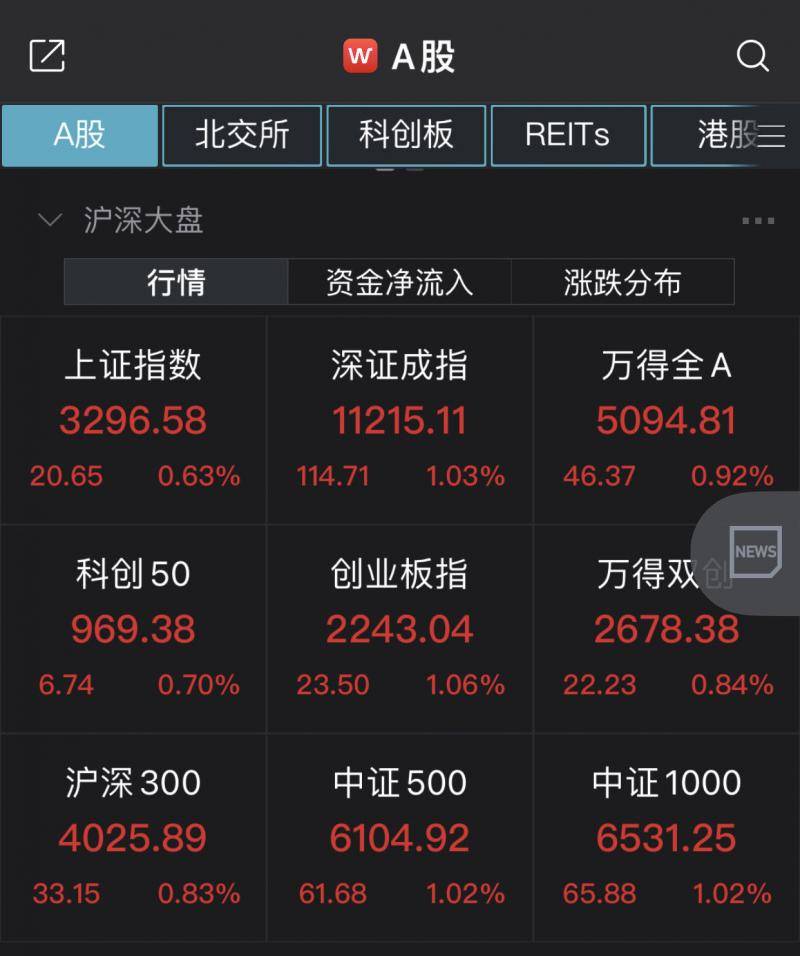The image size is (800, 956).
Task: Switch to the 北交所 tab
Action: tap(242, 135)
